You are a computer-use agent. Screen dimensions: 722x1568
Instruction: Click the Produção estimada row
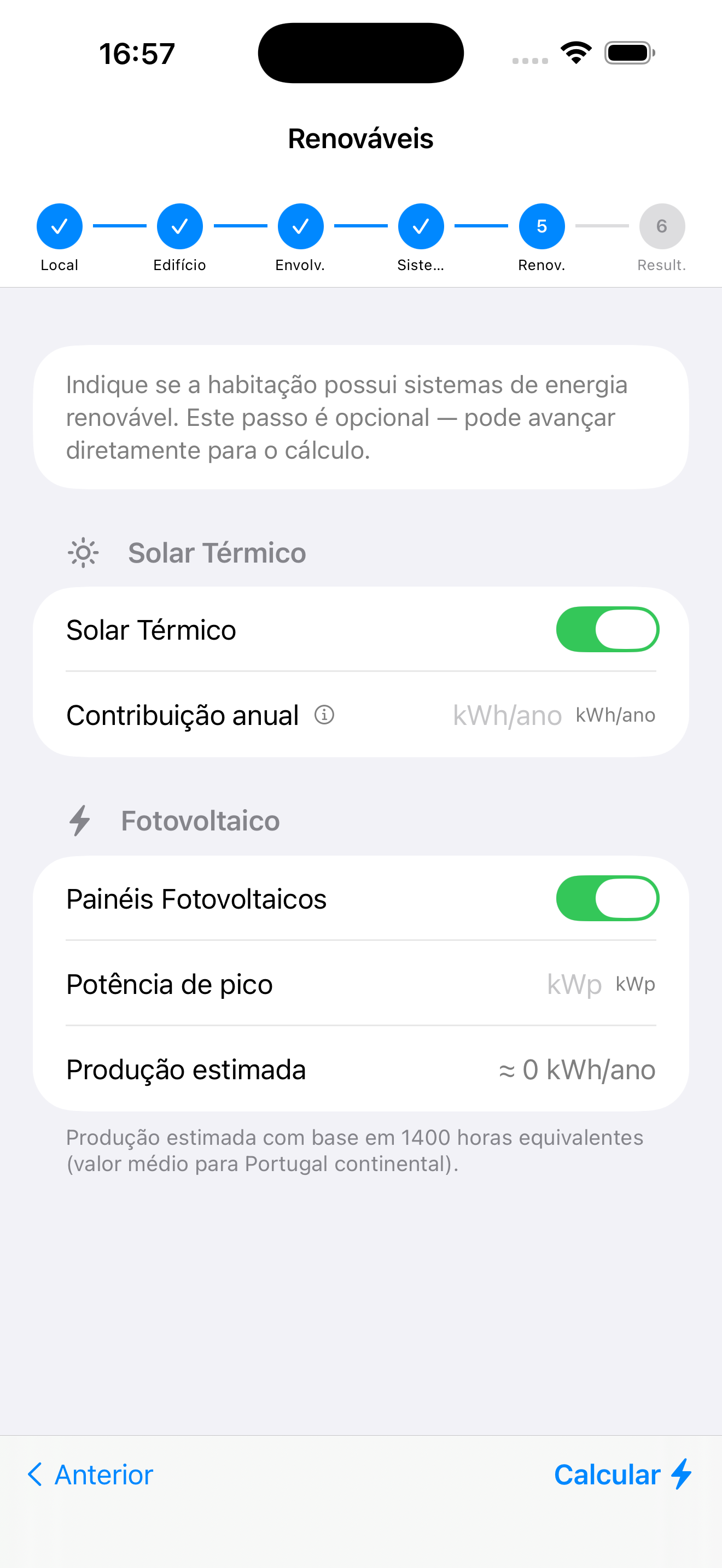point(361,1069)
